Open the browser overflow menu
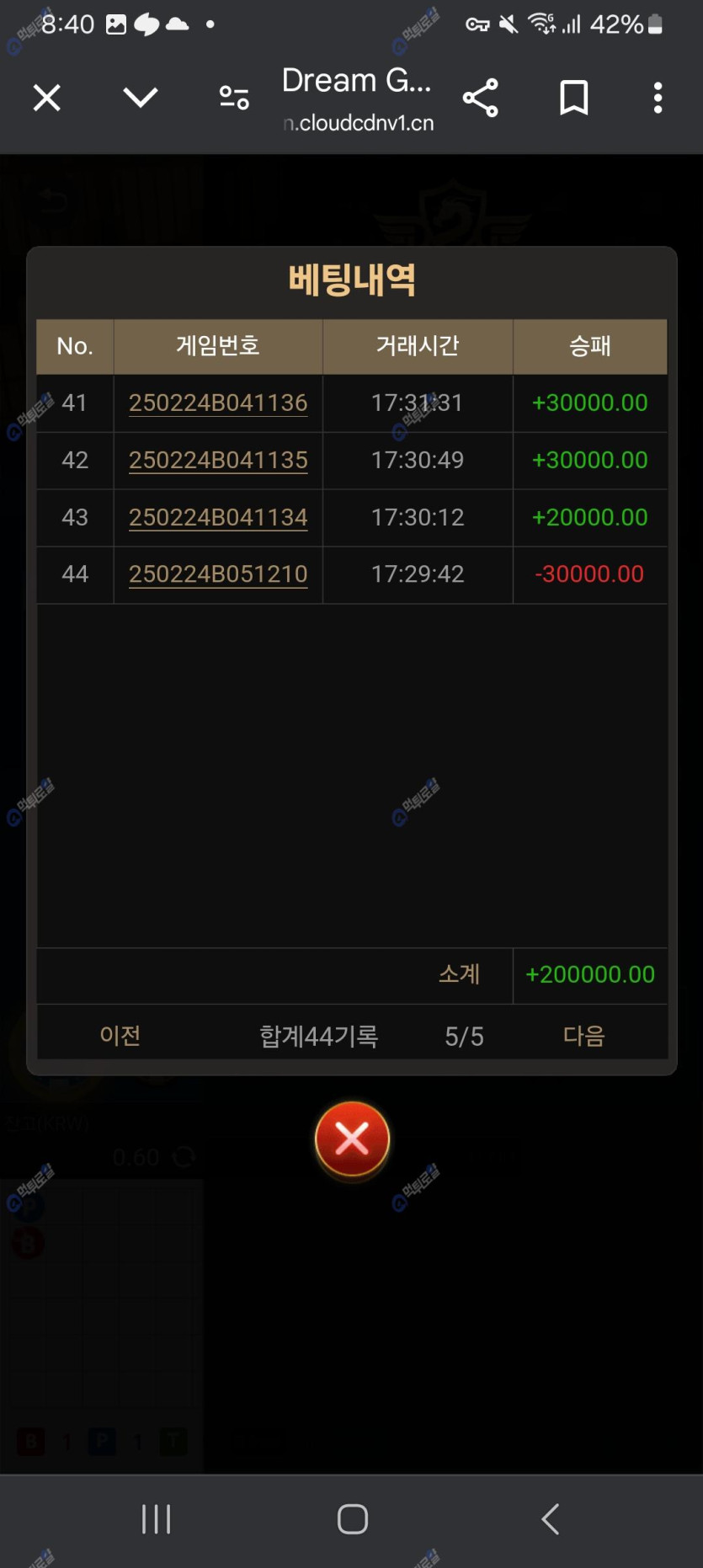The width and height of the screenshot is (703, 1568). 658,98
